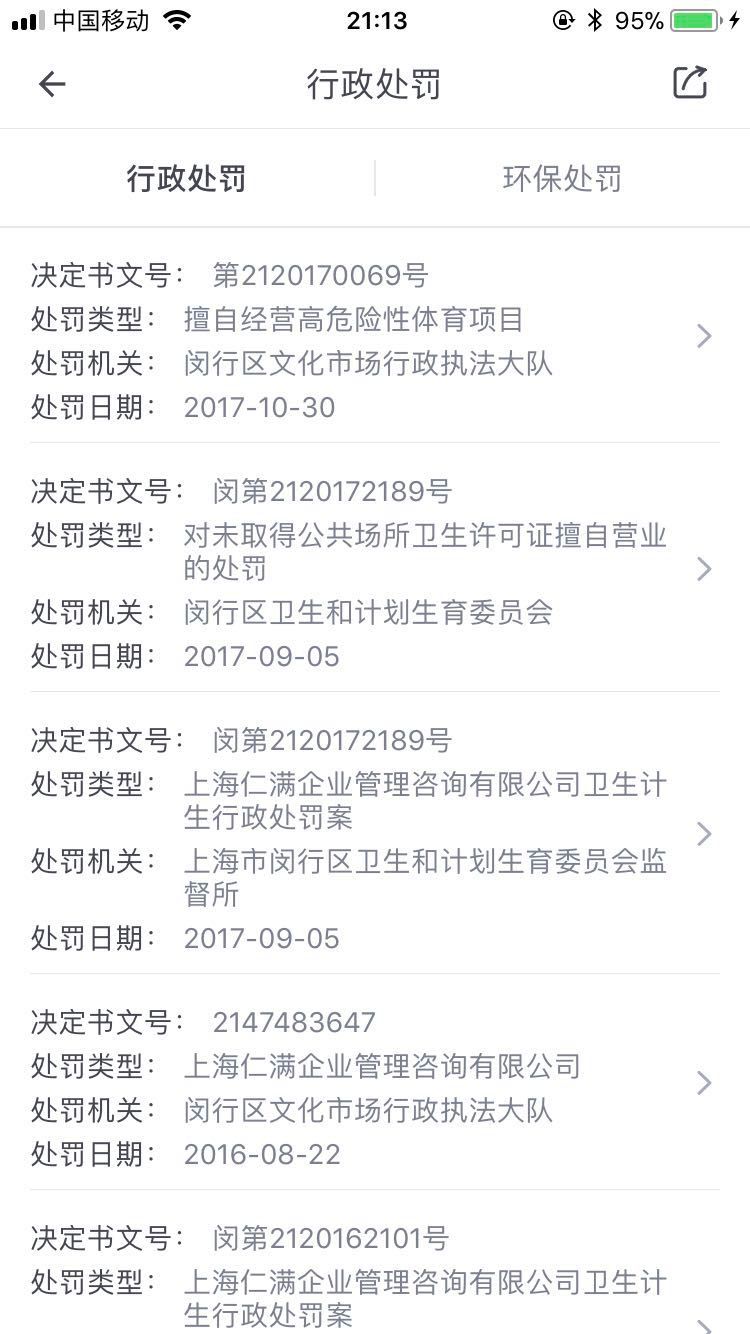Open penalty record 闵第2120162101号
The height and width of the screenshot is (1334, 750).
374,1280
